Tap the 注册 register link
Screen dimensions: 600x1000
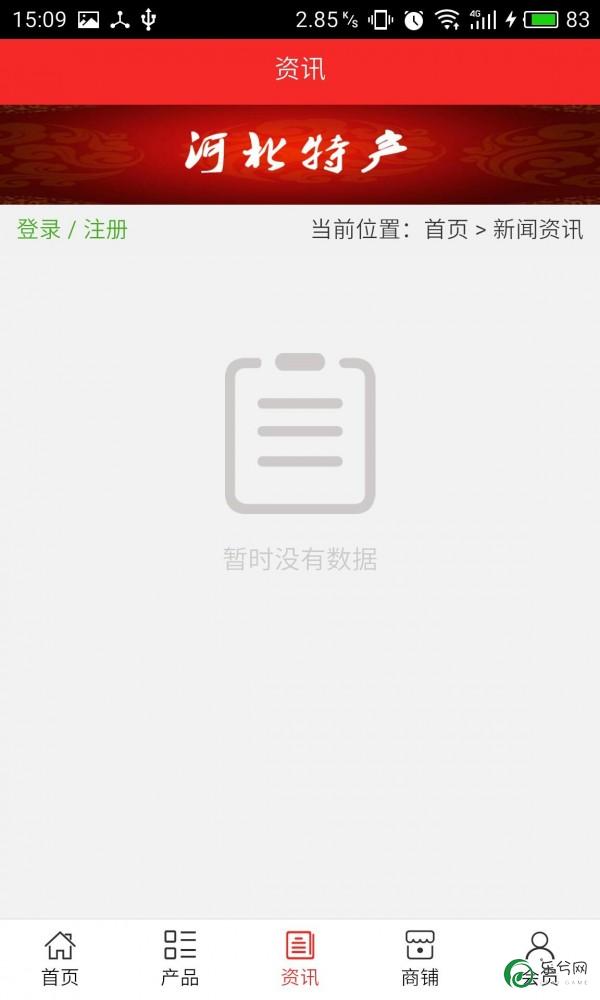point(106,230)
